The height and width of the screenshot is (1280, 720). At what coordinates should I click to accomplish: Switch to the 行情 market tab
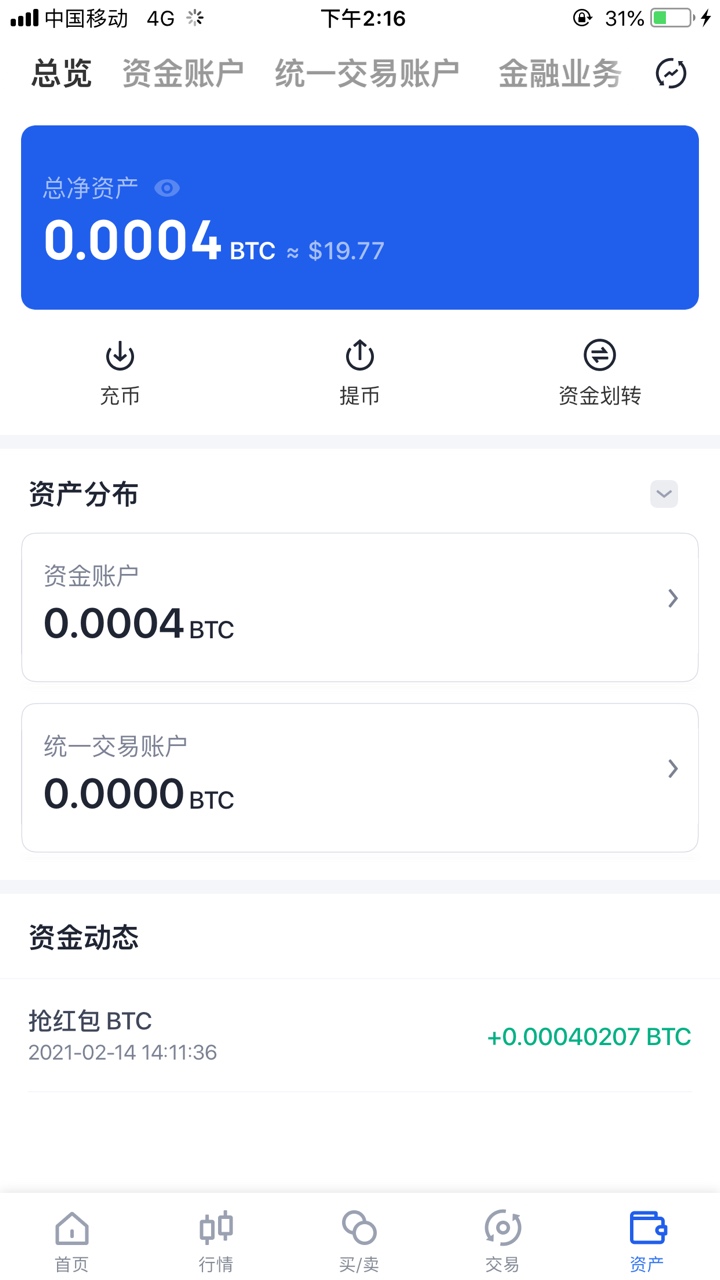click(x=216, y=1241)
